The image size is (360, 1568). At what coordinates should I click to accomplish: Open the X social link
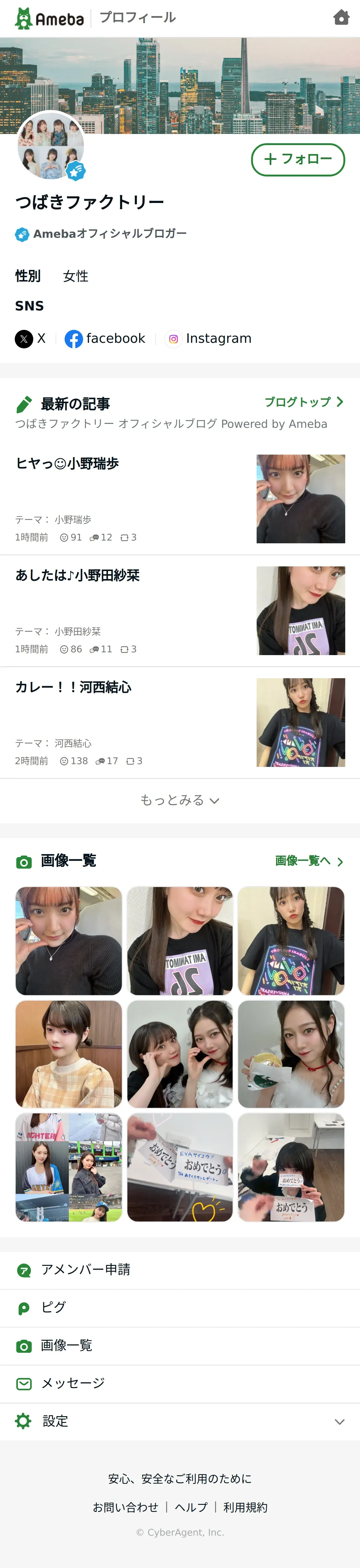[30, 338]
